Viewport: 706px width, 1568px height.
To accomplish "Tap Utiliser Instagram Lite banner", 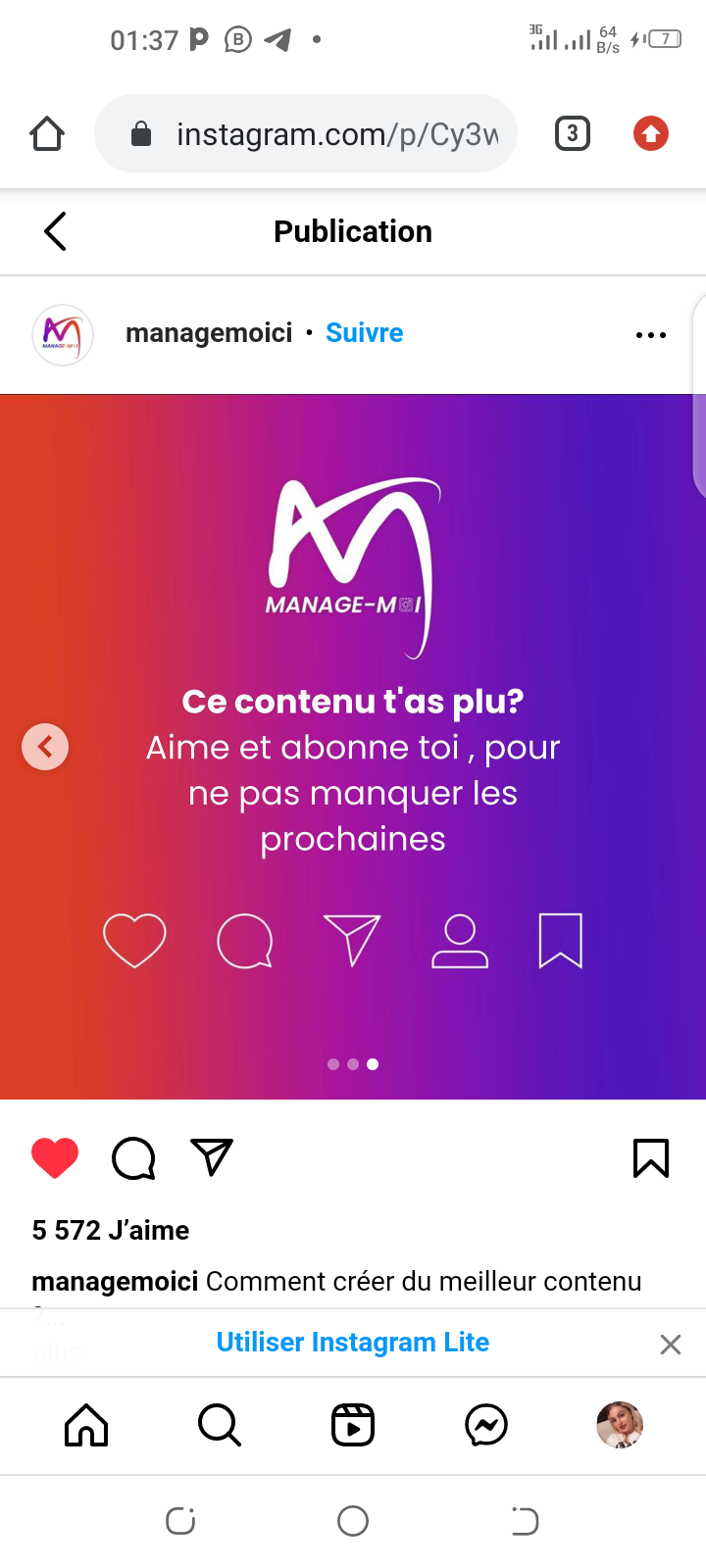I will pos(352,1343).
